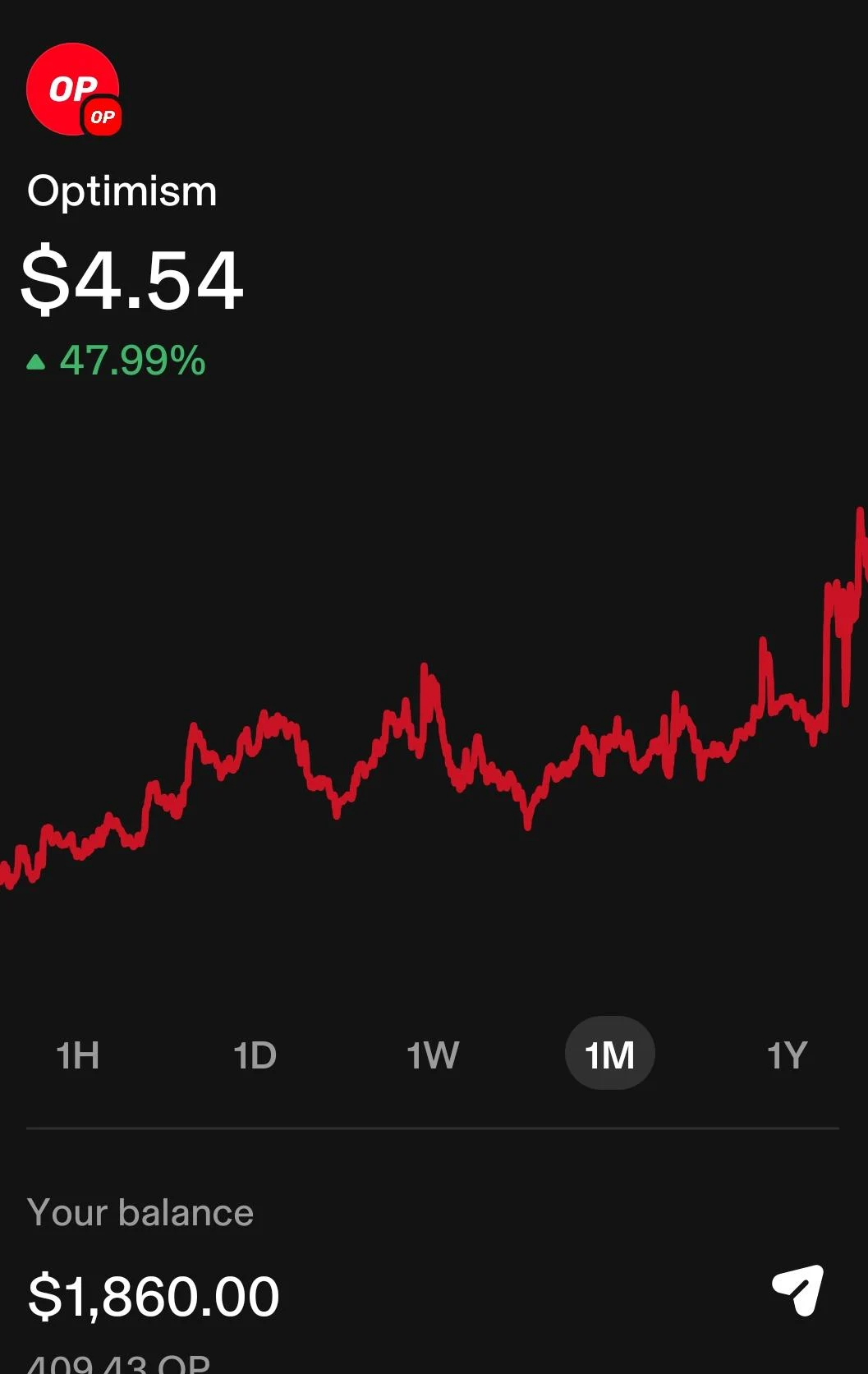Image resolution: width=868 pixels, height=1374 pixels.
Task: Tap the selected 1M range
Action: click(x=609, y=1054)
